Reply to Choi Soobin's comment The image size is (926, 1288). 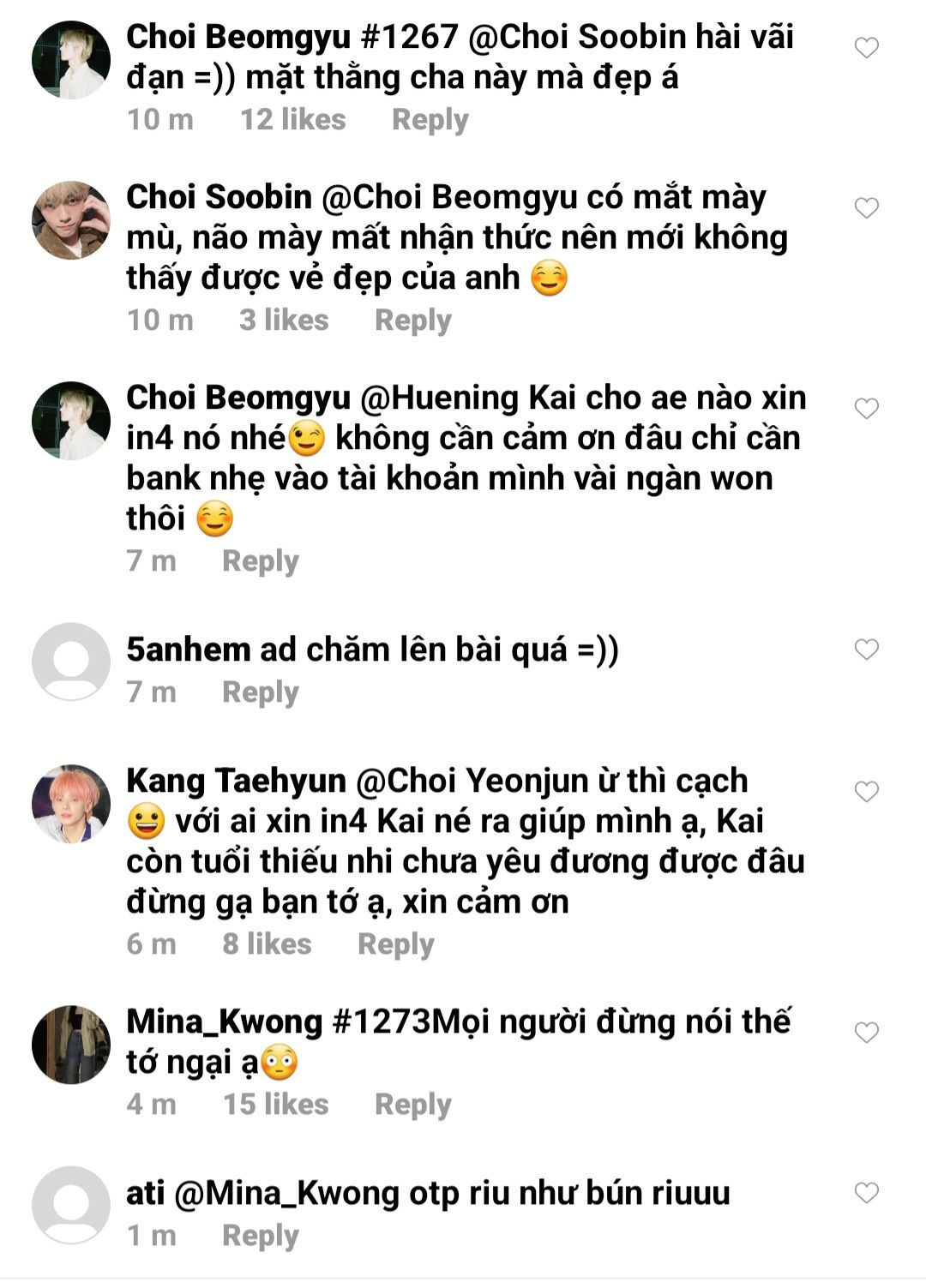pos(412,321)
